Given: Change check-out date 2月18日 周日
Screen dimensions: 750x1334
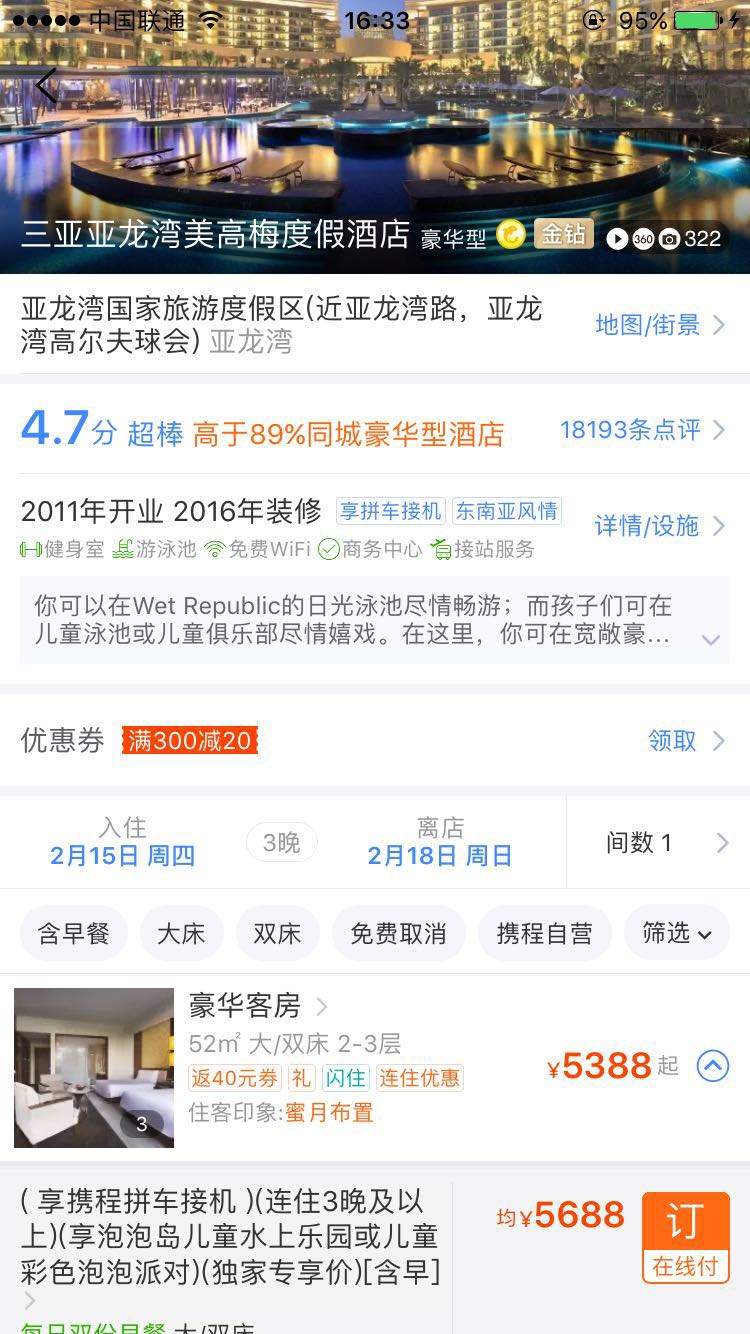Looking at the screenshot, I should (439, 843).
